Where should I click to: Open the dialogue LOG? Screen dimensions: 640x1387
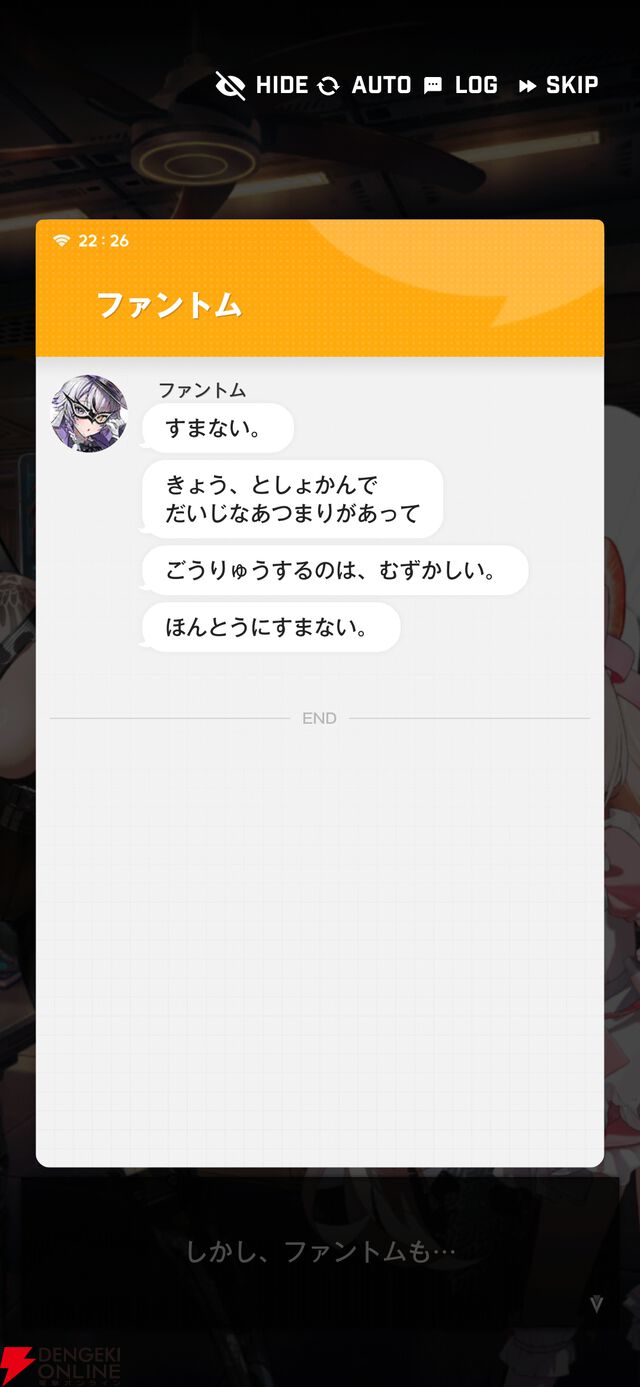tap(460, 86)
